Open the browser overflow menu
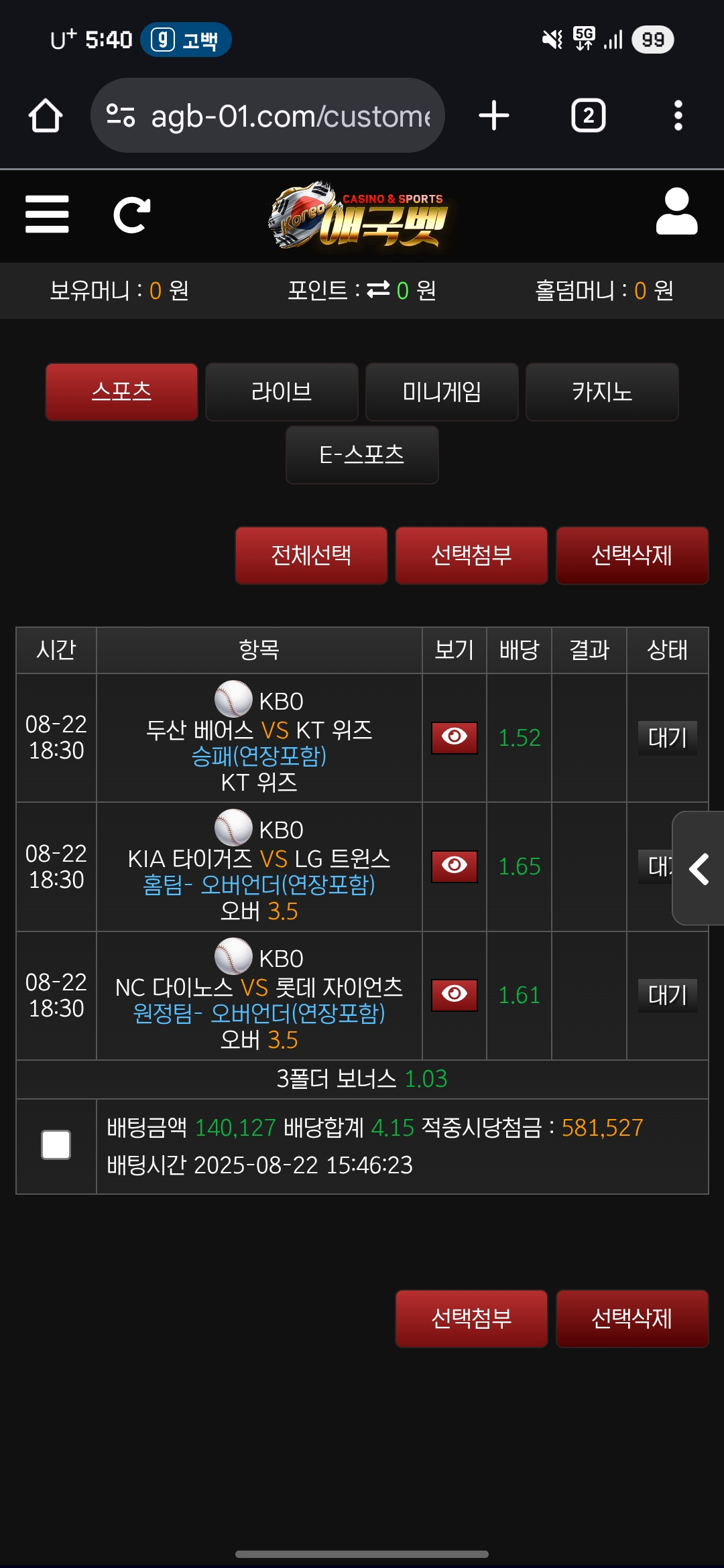 pyautogui.click(x=678, y=116)
